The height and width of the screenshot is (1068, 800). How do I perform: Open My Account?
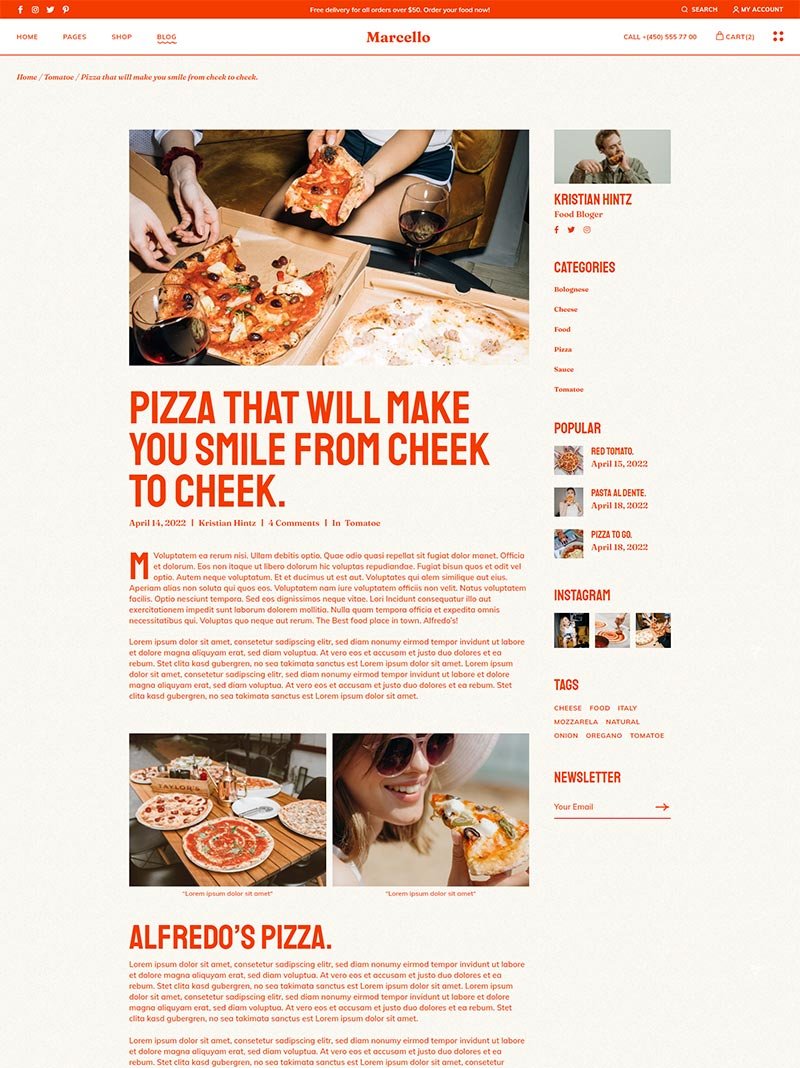758,10
